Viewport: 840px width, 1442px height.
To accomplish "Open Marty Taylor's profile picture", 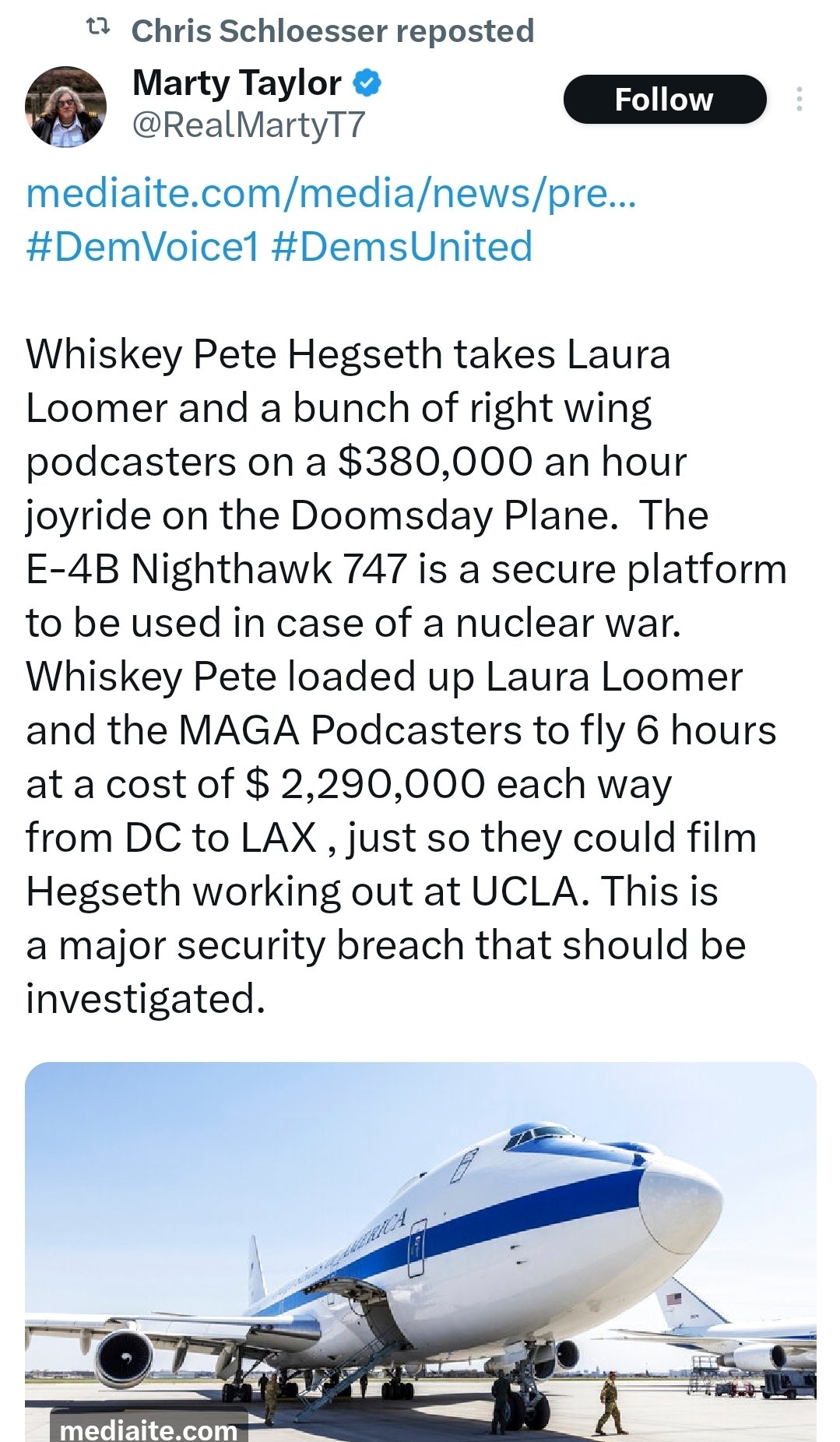I will tap(65, 107).
